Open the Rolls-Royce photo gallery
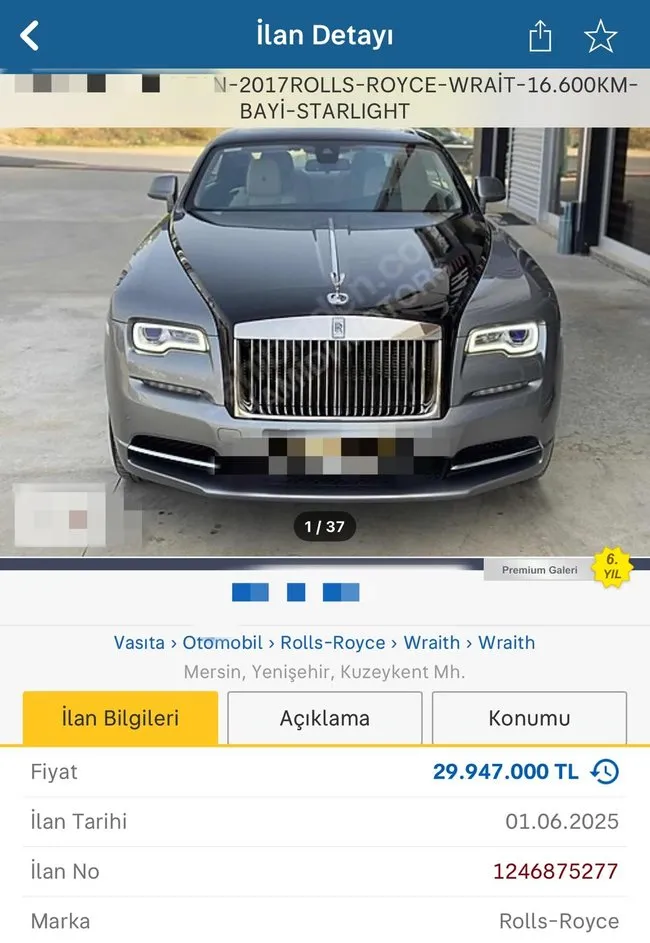 [x=325, y=330]
